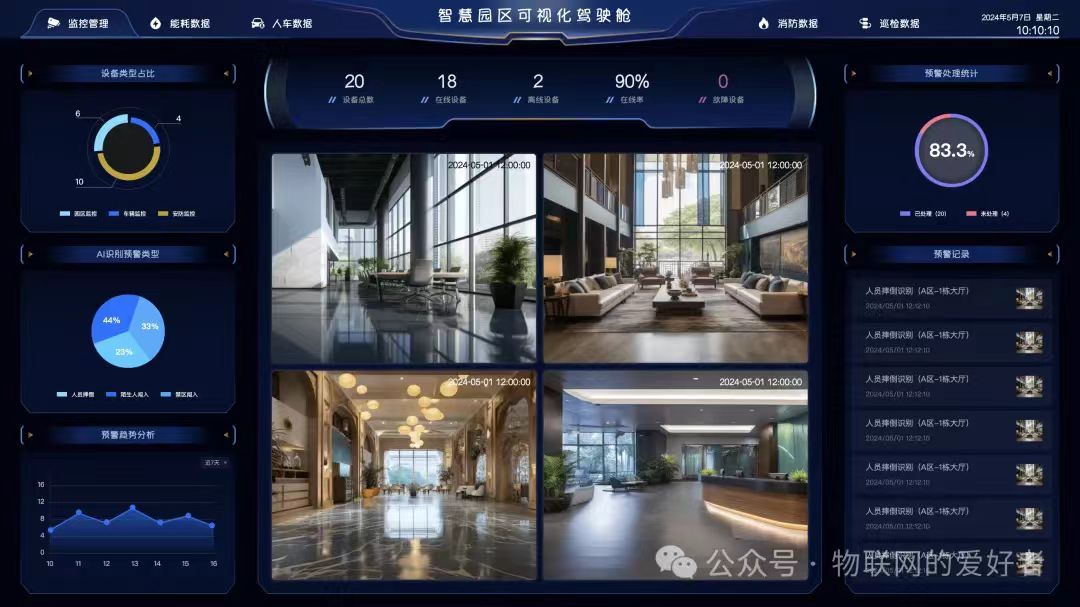1080x607 pixels.
Task: Open the camera feed showing the office desks
Action: tap(403, 258)
